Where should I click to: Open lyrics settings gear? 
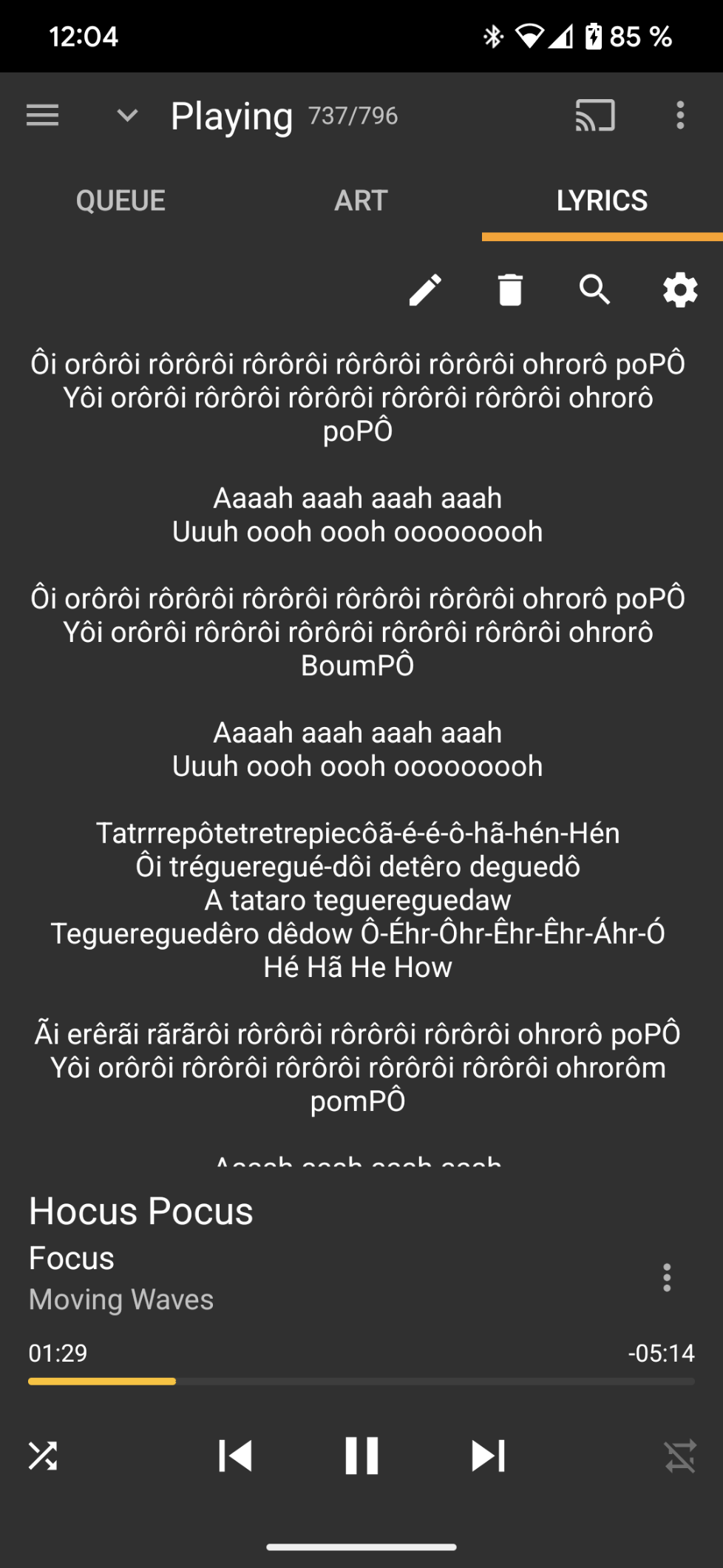click(680, 290)
